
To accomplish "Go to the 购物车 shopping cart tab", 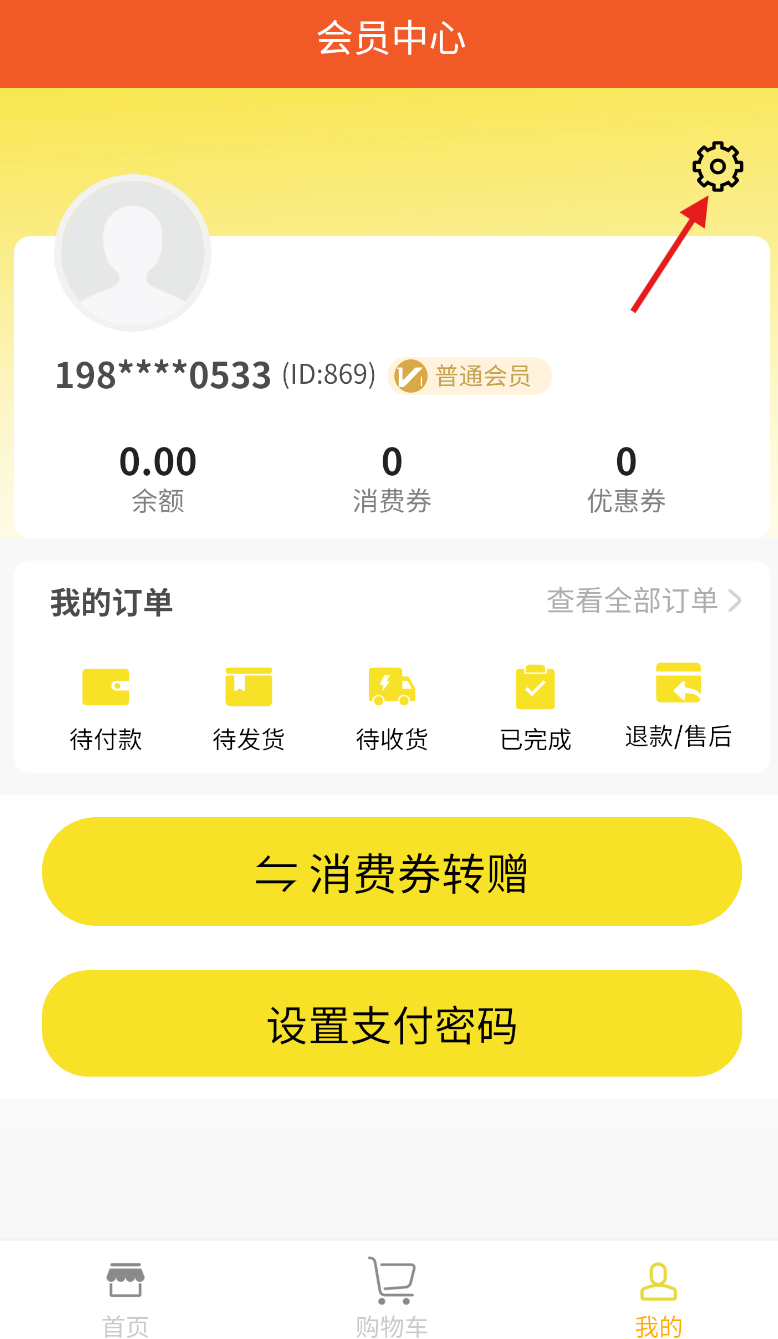I will [x=392, y=1298].
